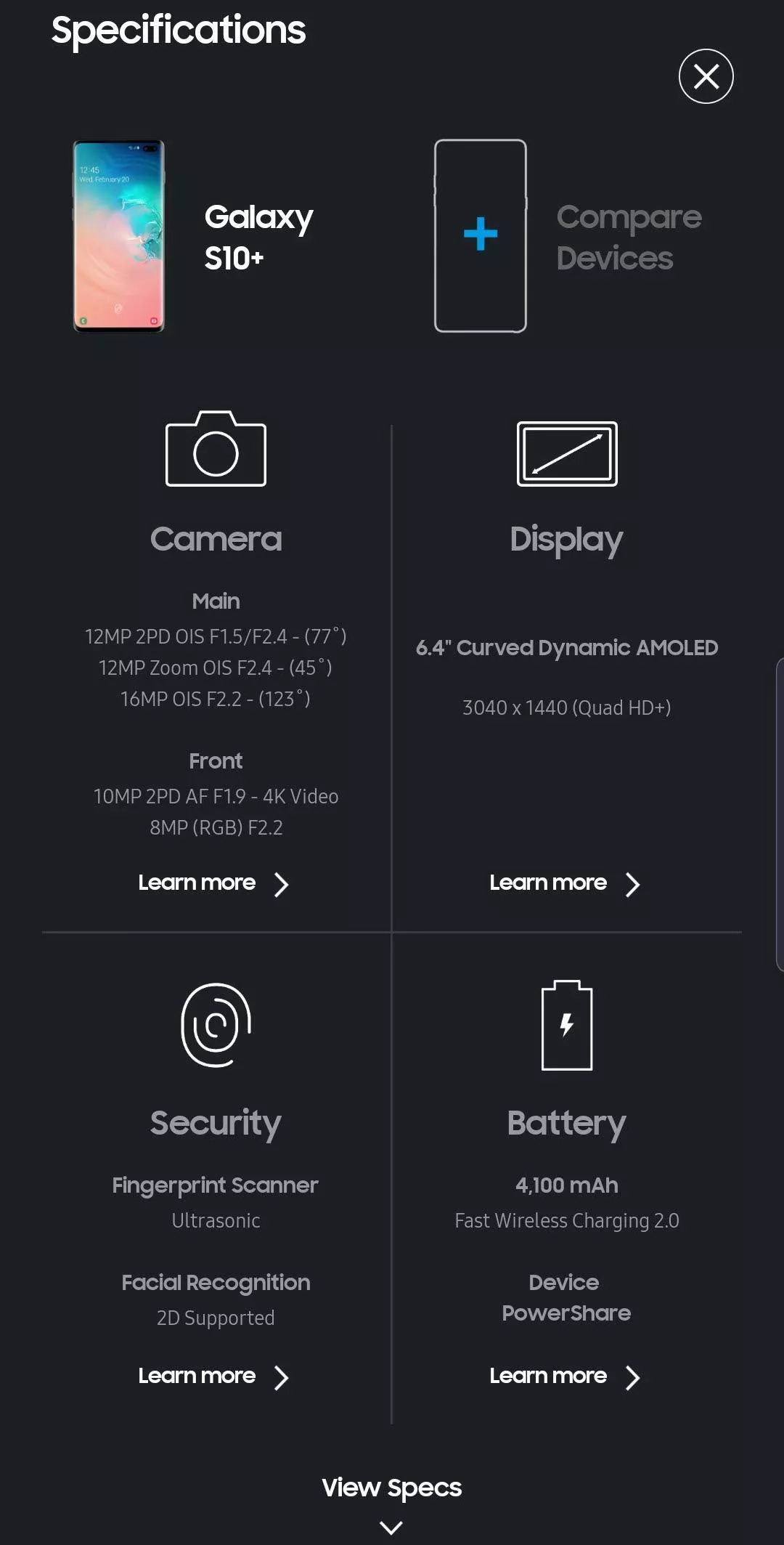
Task: Open Learn more under Battery
Action: pyautogui.click(x=564, y=1376)
